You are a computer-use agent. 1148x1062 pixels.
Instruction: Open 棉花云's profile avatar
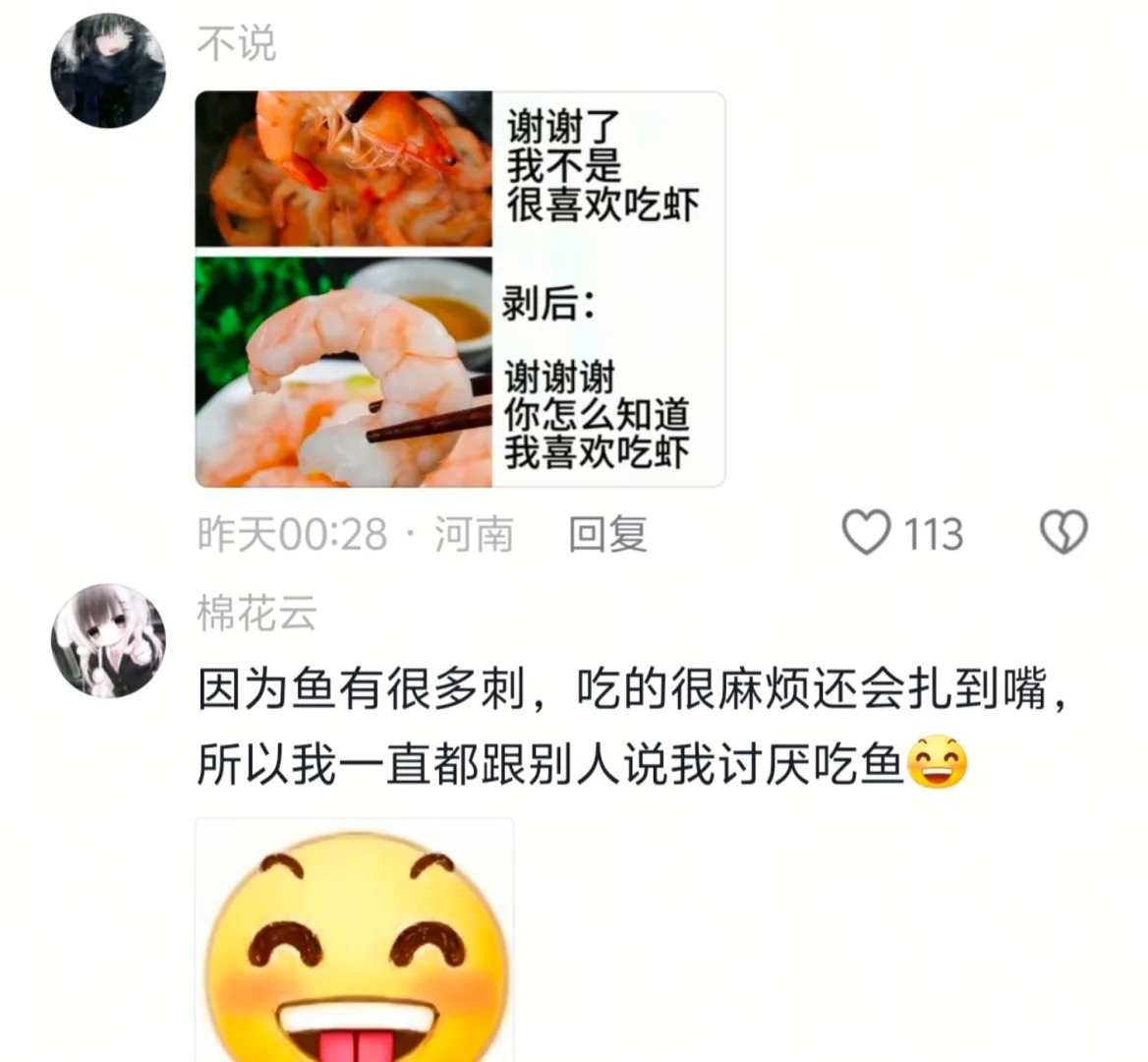pos(108,639)
